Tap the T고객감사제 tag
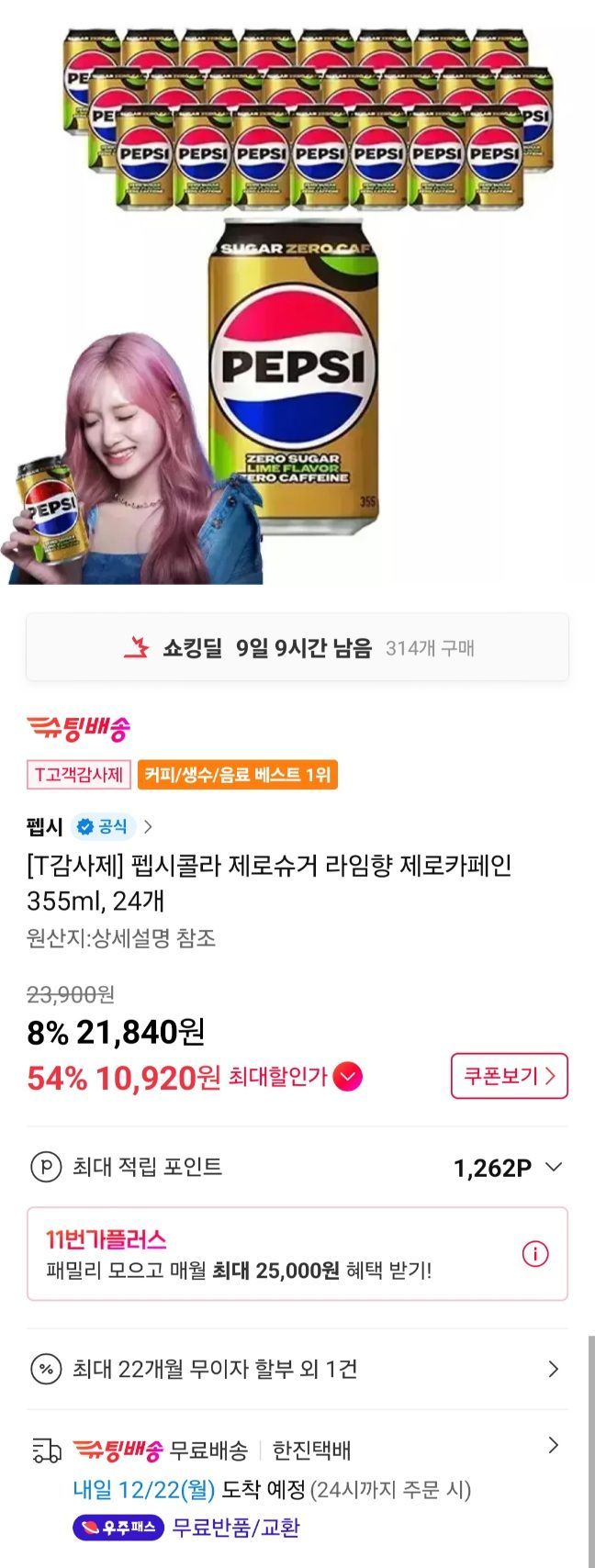 tap(79, 775)
